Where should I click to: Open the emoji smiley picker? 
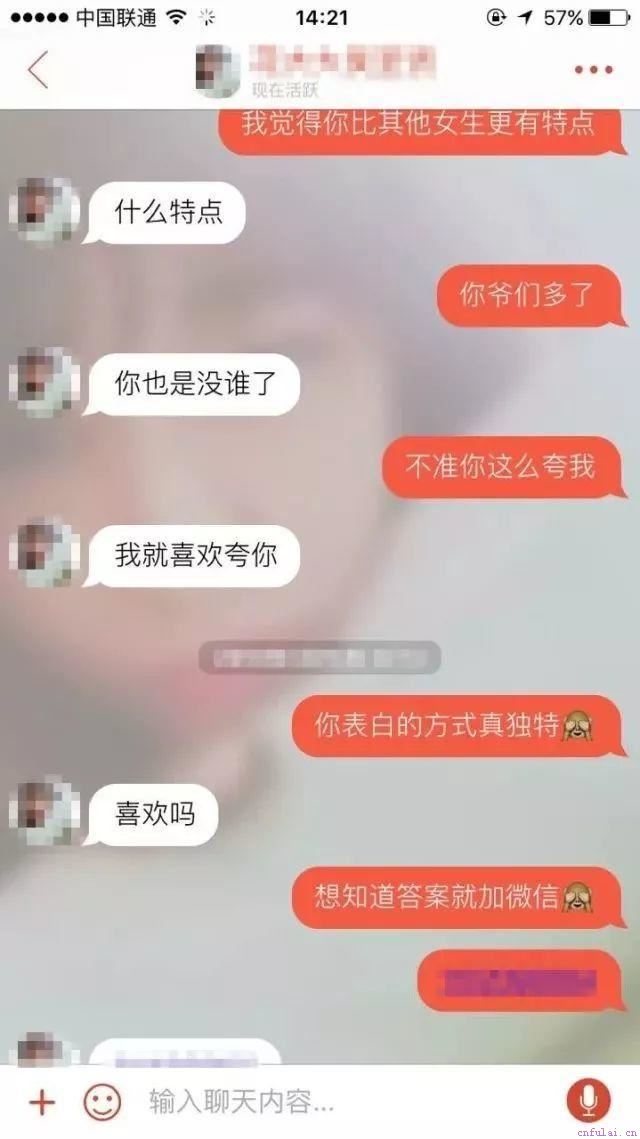click(101, 1103)
